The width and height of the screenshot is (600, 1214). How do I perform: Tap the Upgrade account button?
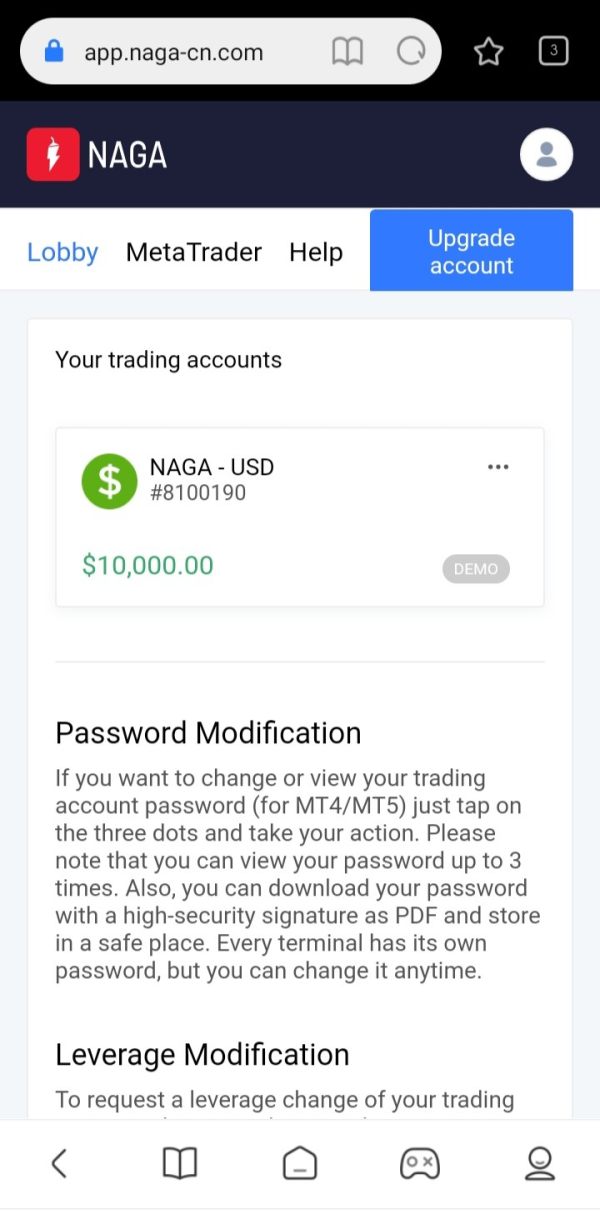click(471, 251)
